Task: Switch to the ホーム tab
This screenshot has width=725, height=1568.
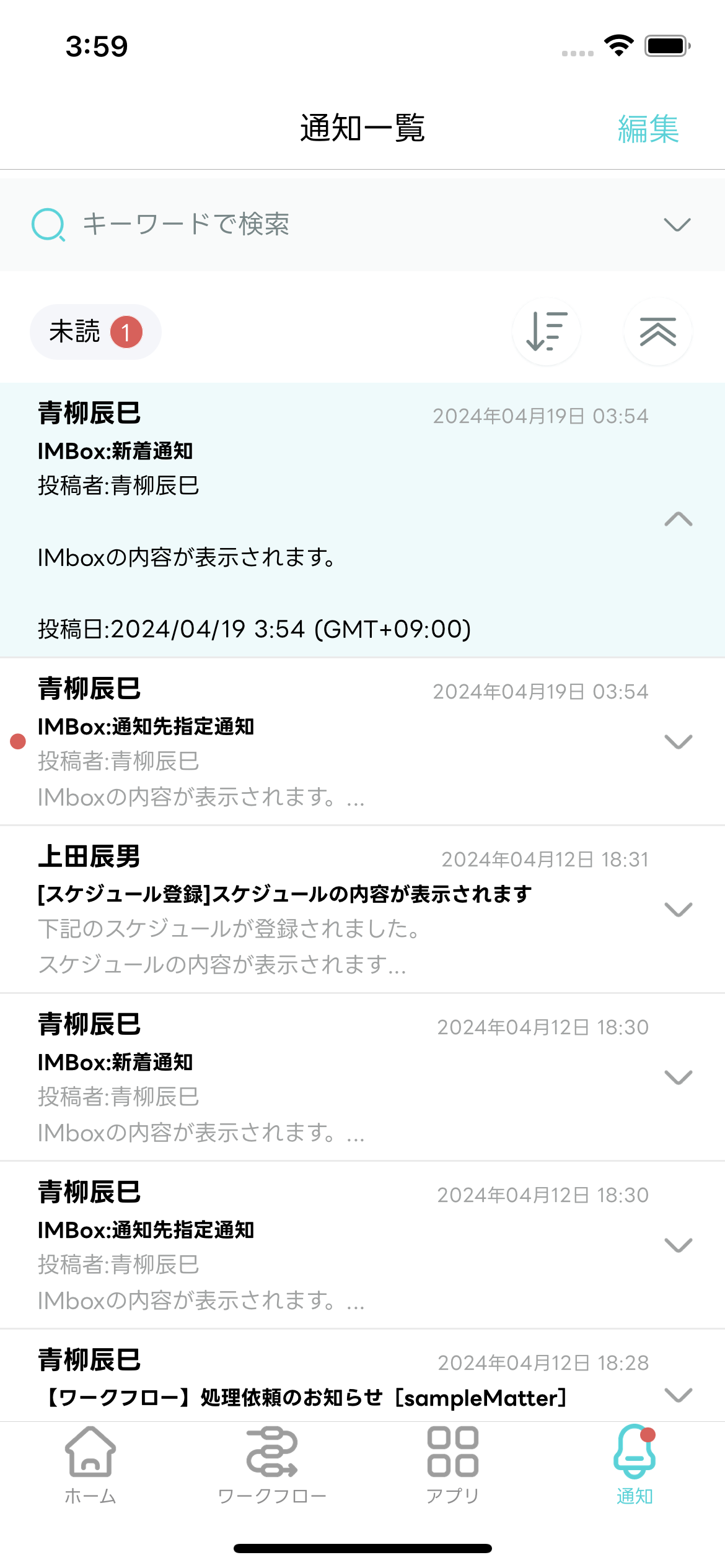Action: [x=90, y=1464]
